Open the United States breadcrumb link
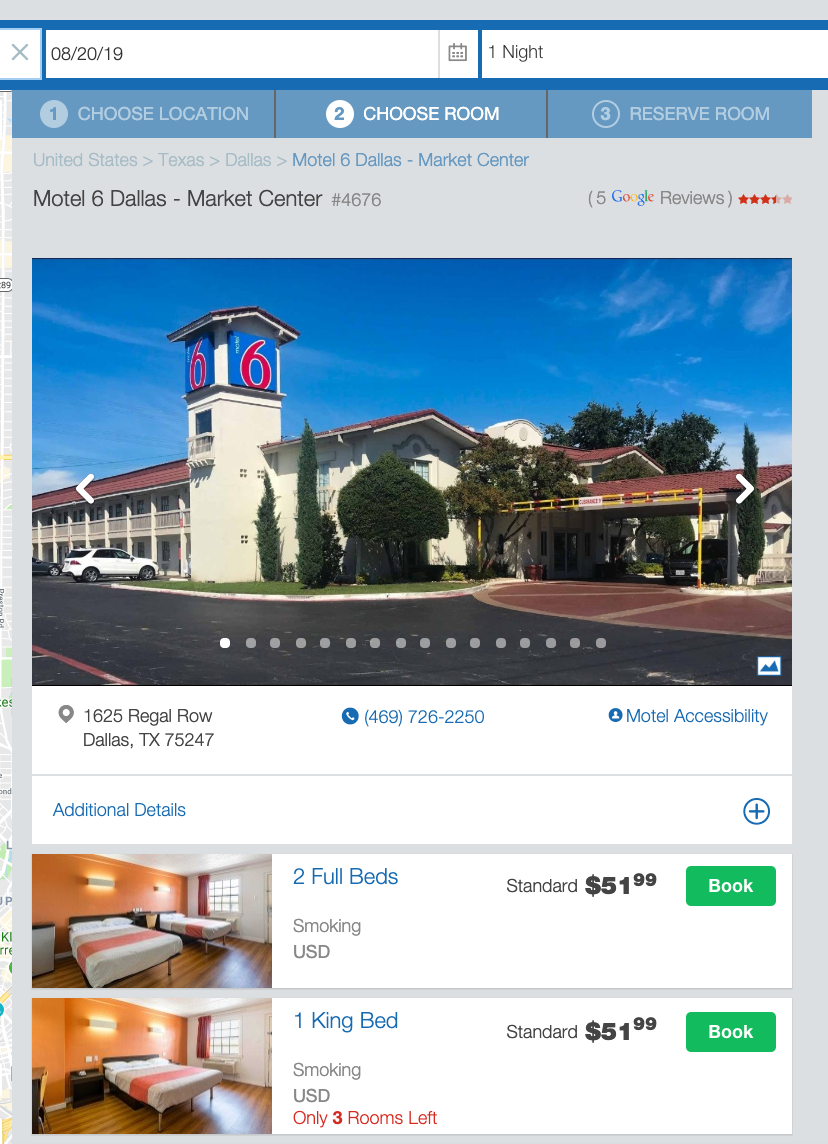 pyautogui.click(x=85, y=160)
